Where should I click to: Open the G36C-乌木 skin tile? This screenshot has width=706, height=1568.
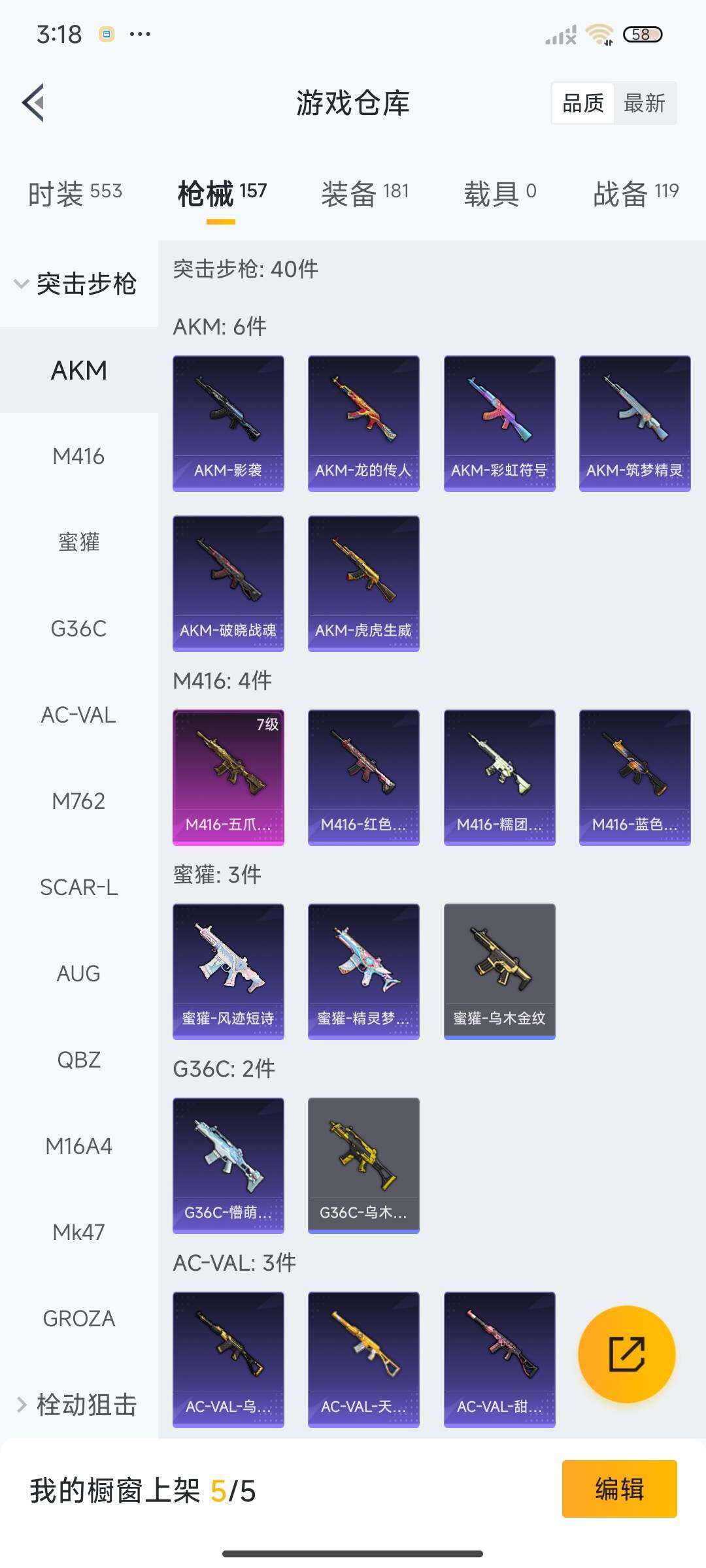pyautogui.click(x=363, y=1166)
